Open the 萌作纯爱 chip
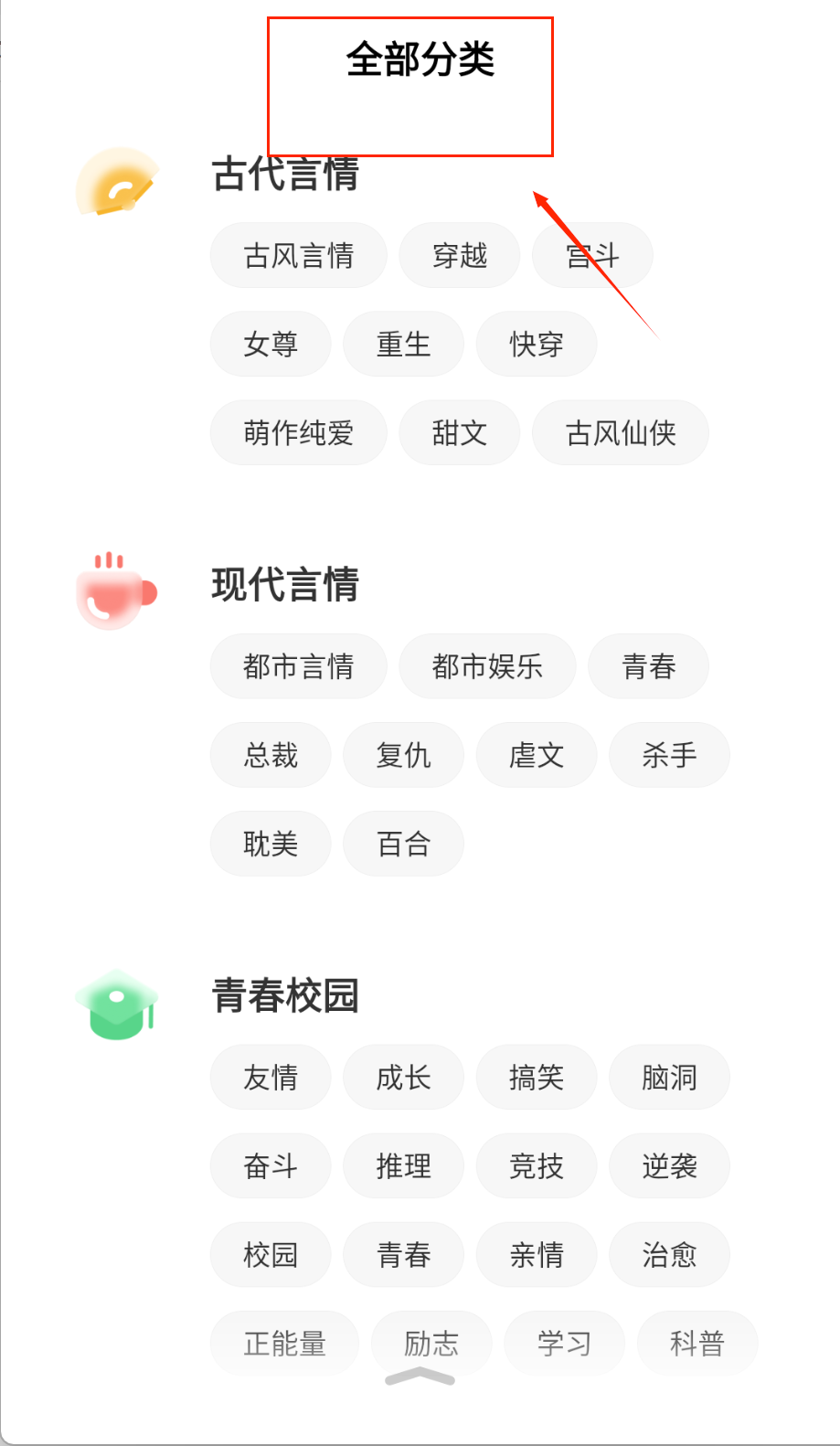840x1446 pixels. tap(298, 433)
